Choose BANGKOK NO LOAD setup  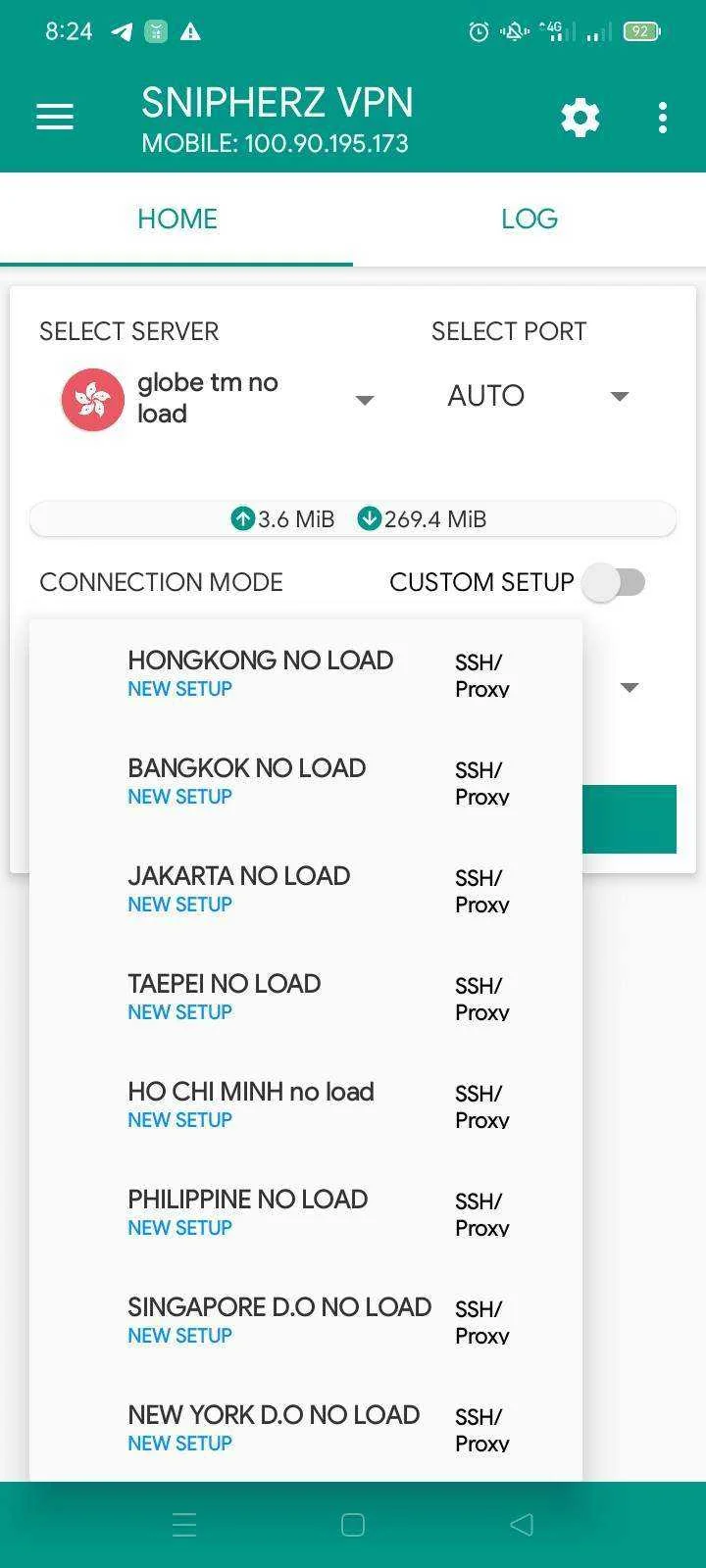click(x=306, y=781)
